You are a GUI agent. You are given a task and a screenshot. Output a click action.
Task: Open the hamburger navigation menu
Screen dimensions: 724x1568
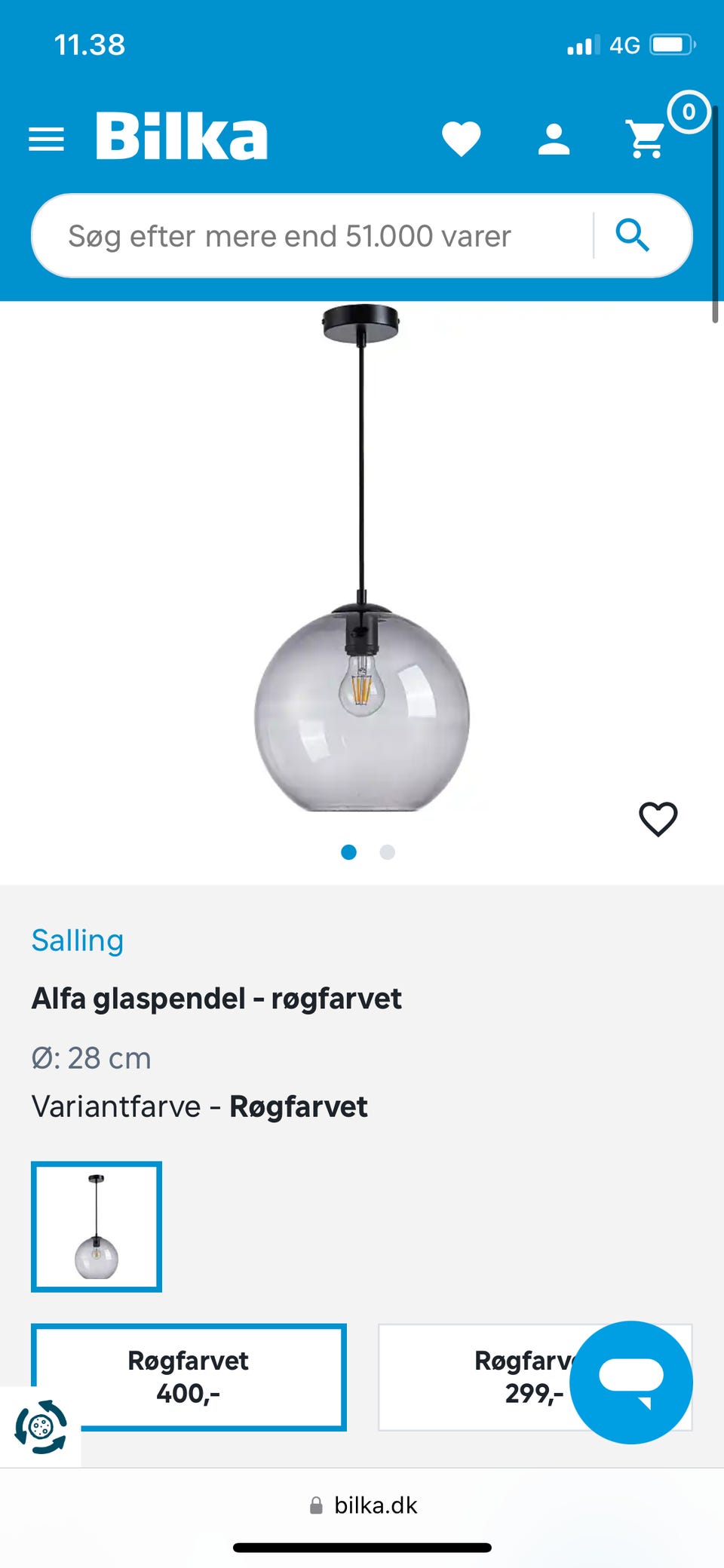pos(45,137)
